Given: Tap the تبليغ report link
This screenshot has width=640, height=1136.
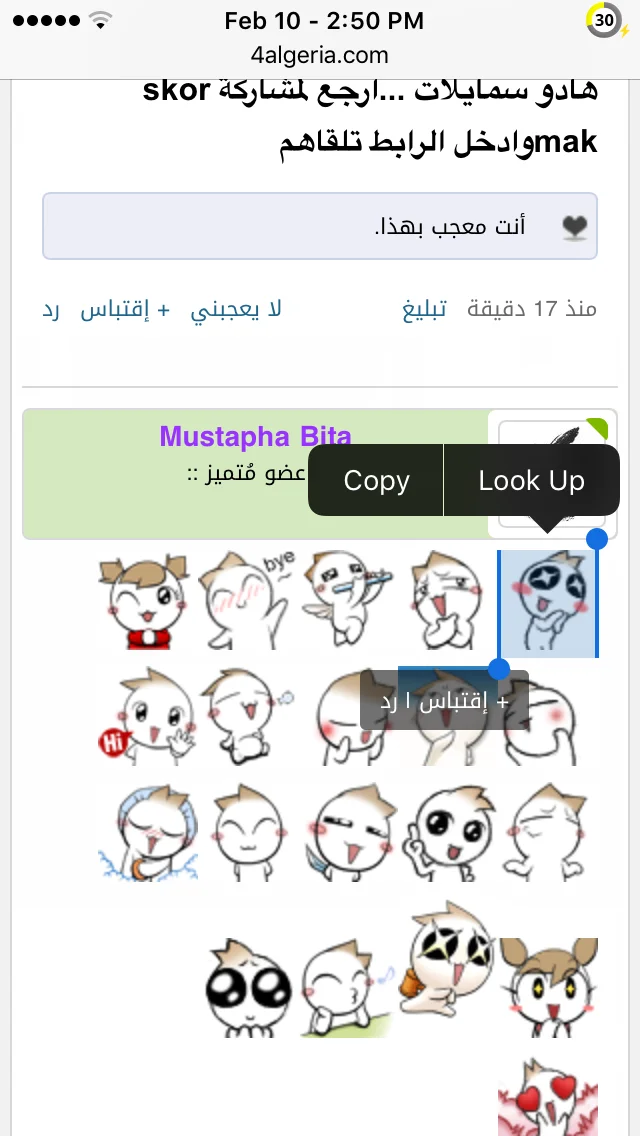Looking at the screenshot, I should coord(425,310).
